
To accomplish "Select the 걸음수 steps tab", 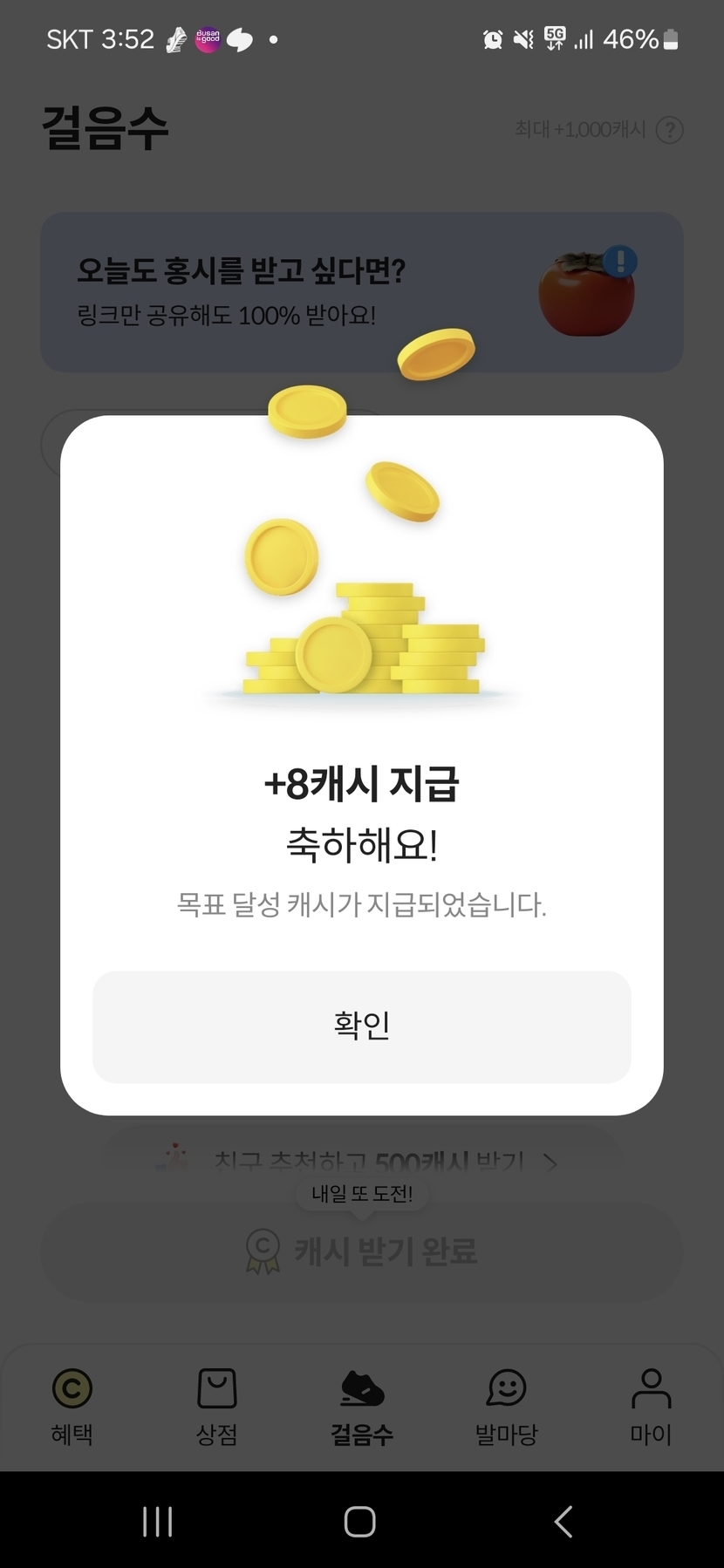I will pyautogui.click(x=361, y=1405).
